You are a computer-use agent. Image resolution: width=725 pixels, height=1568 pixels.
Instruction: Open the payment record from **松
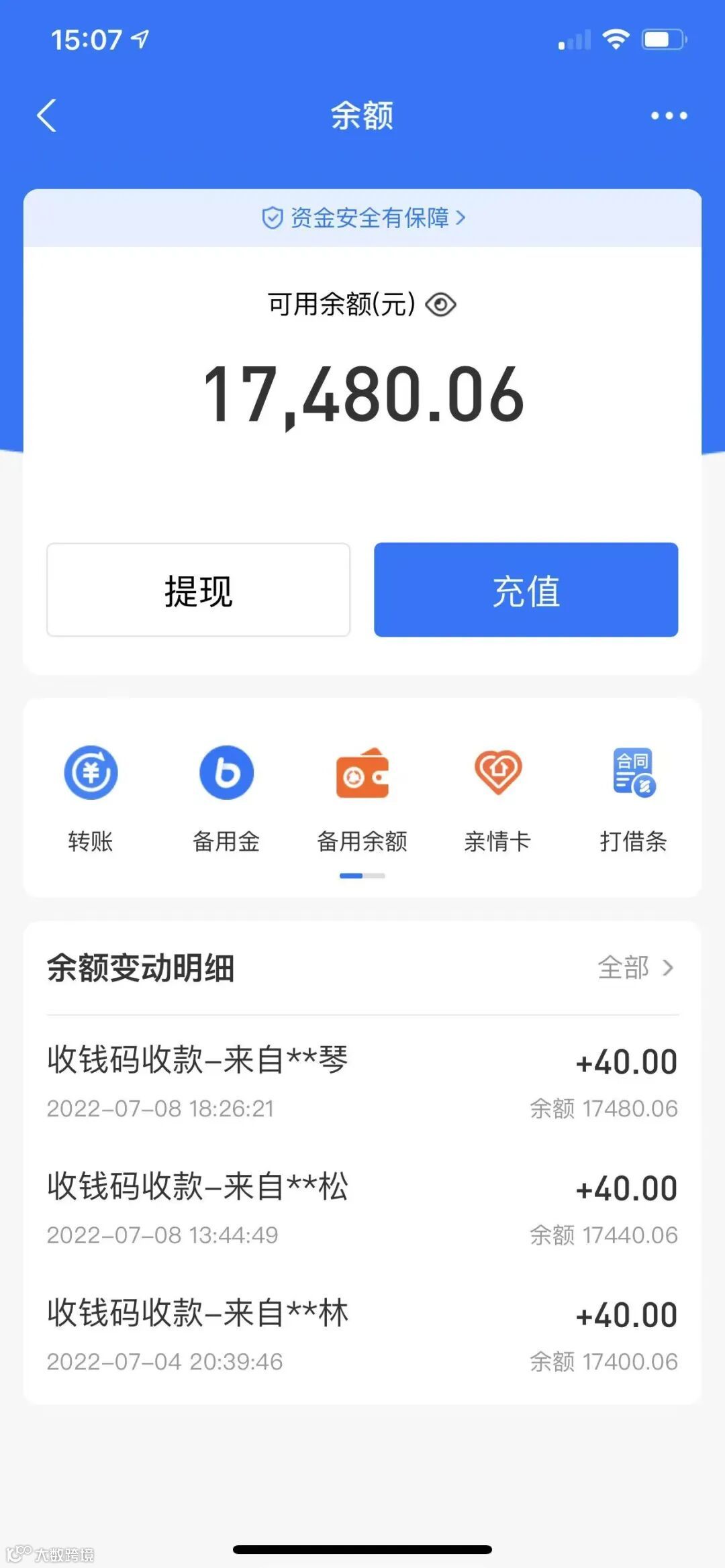click(x=362, y=1208)
